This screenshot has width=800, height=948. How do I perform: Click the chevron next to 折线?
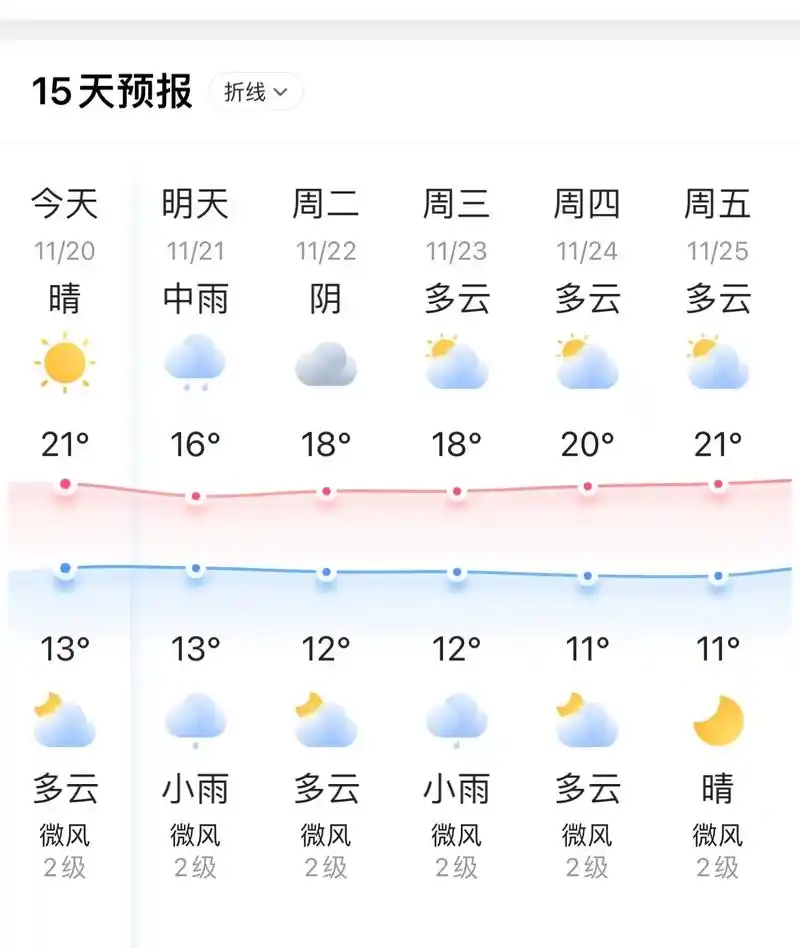coord(283,92)
